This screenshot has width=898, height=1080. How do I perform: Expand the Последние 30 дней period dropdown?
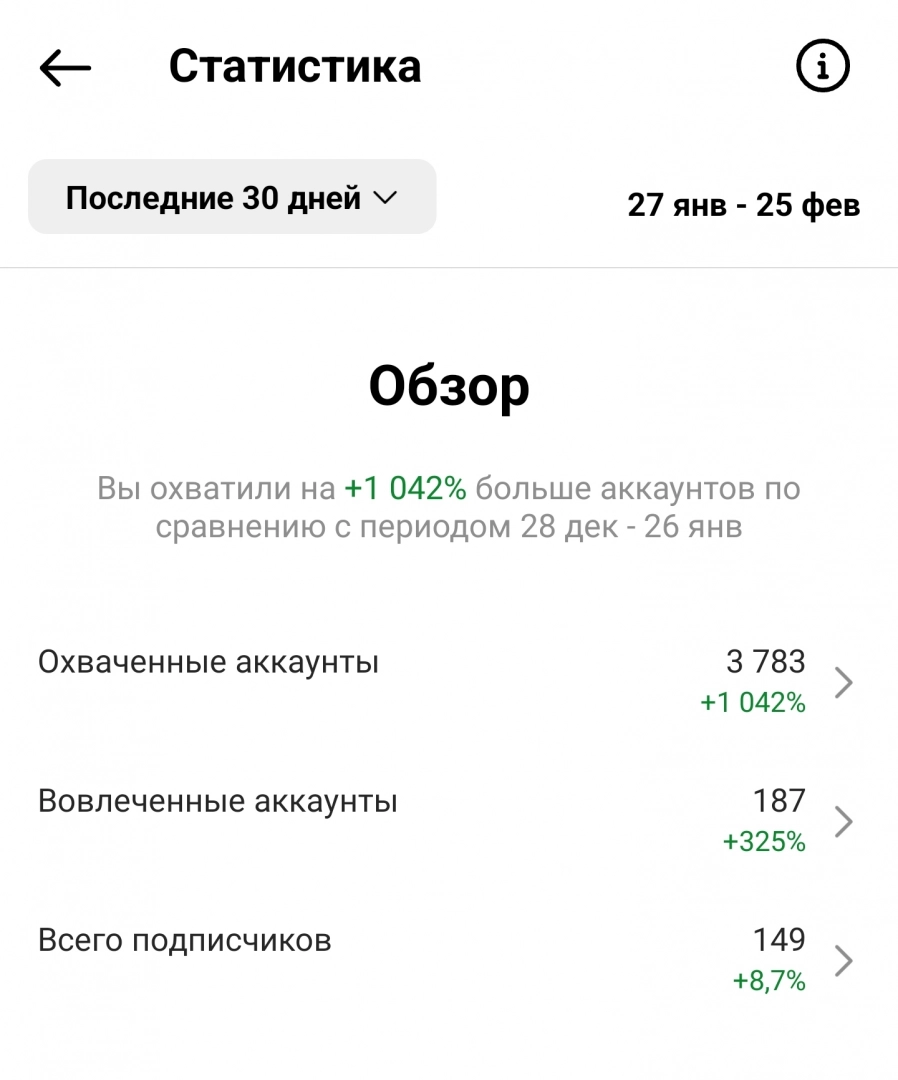(x=232, y=197)
